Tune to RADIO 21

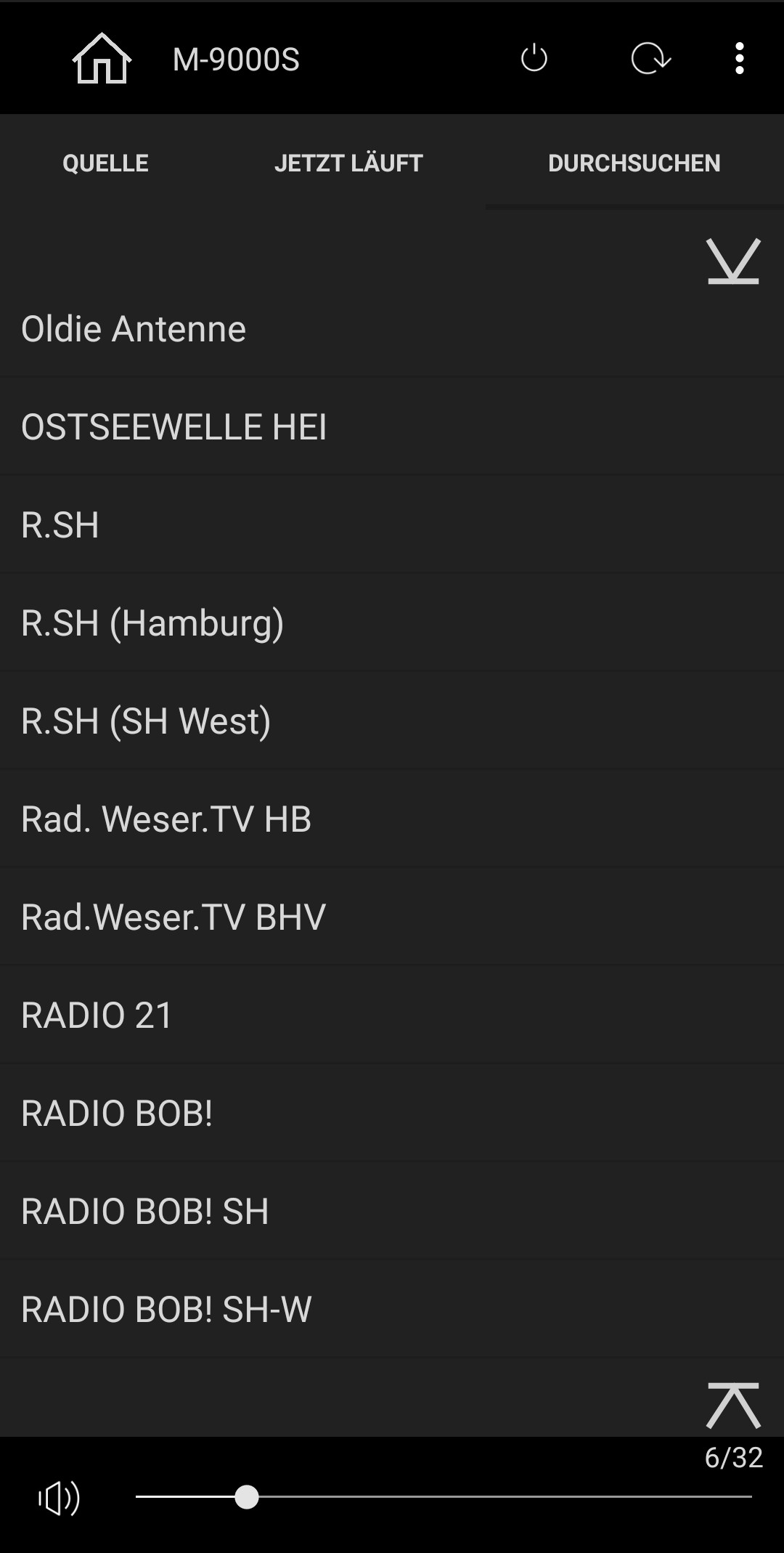coord(392,1015)
